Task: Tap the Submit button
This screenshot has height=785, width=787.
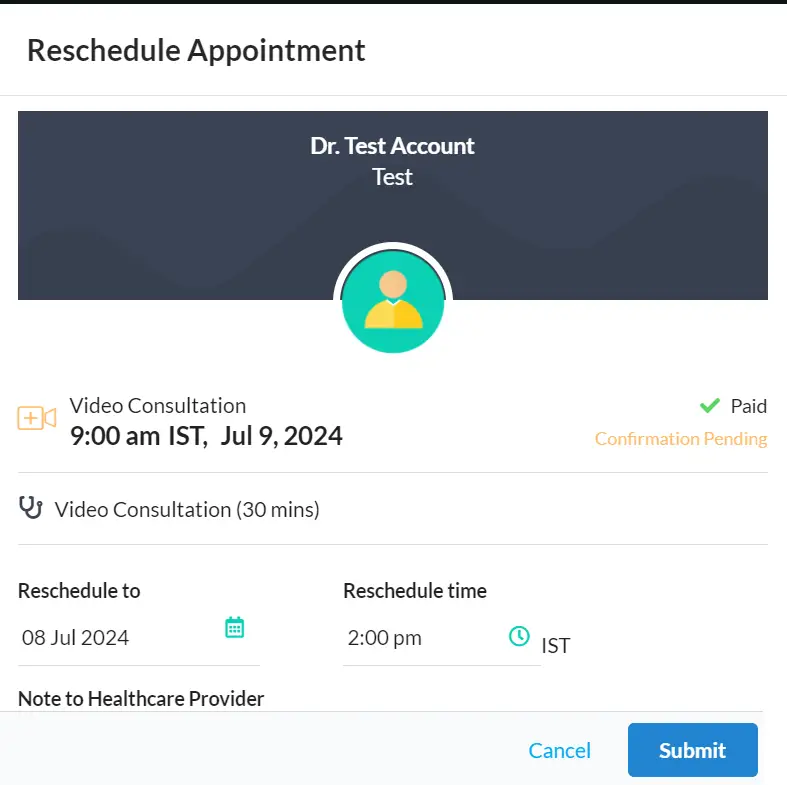Action: [x=692, y=750]
